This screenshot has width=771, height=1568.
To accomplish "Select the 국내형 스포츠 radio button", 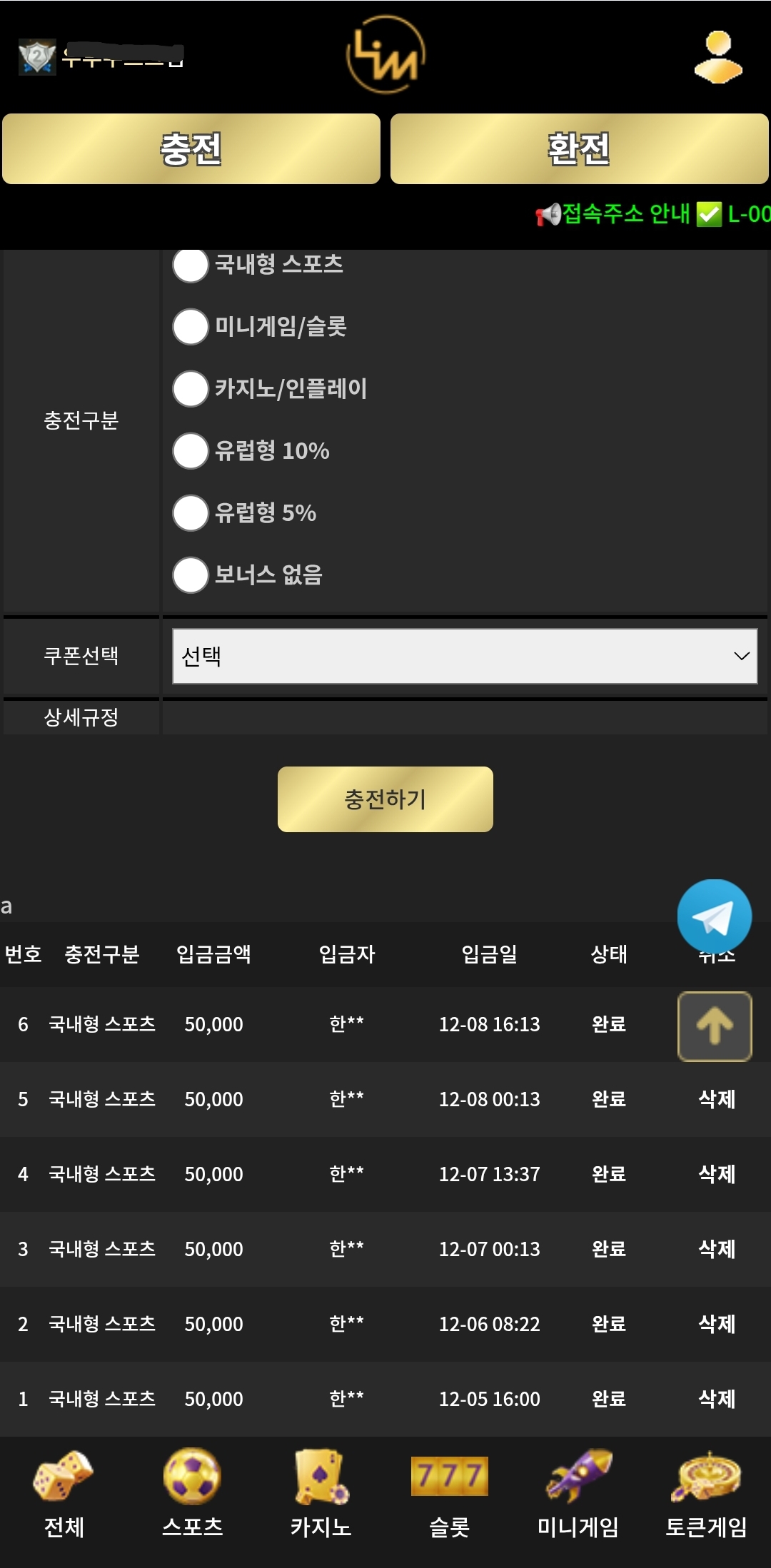I will tap(190, 266).
